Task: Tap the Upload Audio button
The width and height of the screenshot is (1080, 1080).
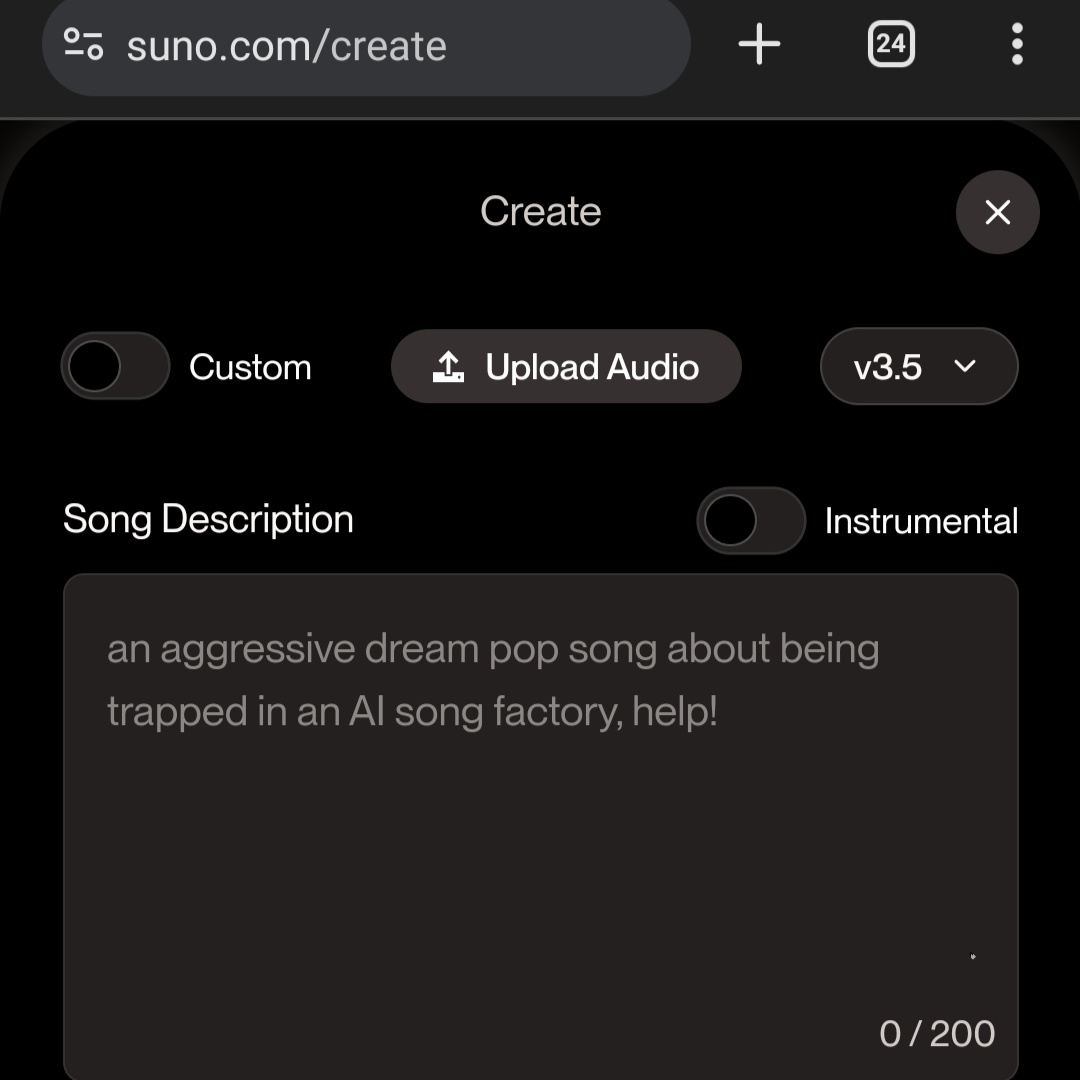Action: click(x=566, y=367)
